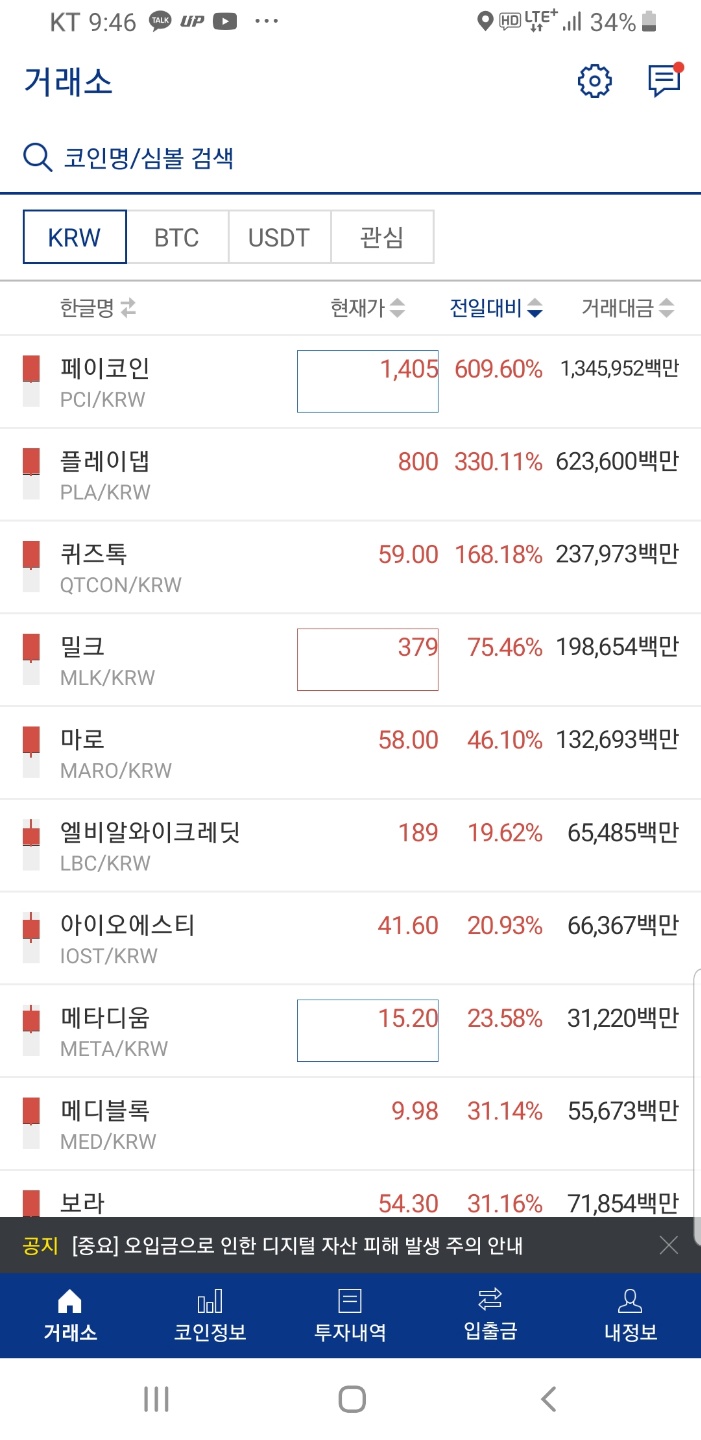Go to the 코인정보 bottom tab

tap(210, 1315)
